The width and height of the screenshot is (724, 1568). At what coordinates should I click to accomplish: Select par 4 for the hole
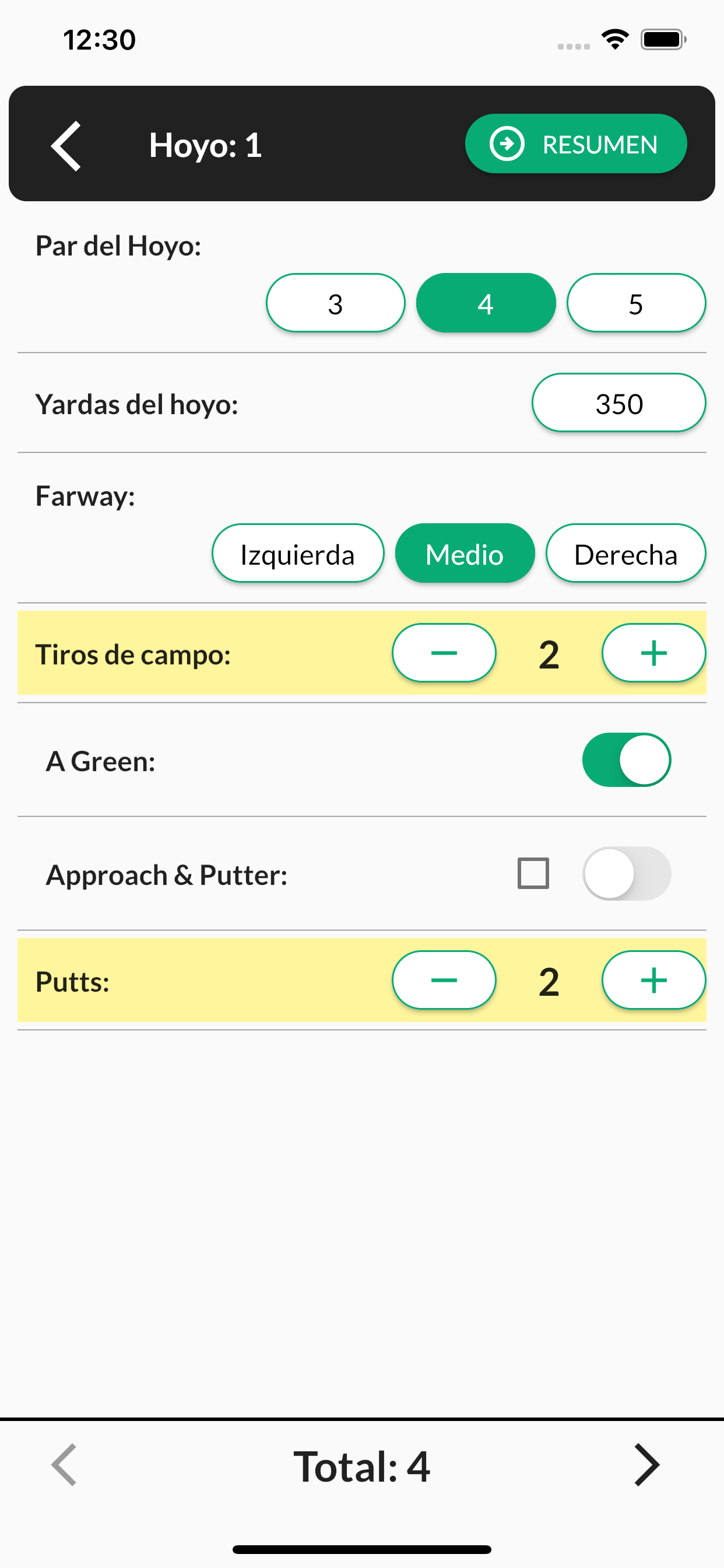pyautogui.click(x=486, y=303)
